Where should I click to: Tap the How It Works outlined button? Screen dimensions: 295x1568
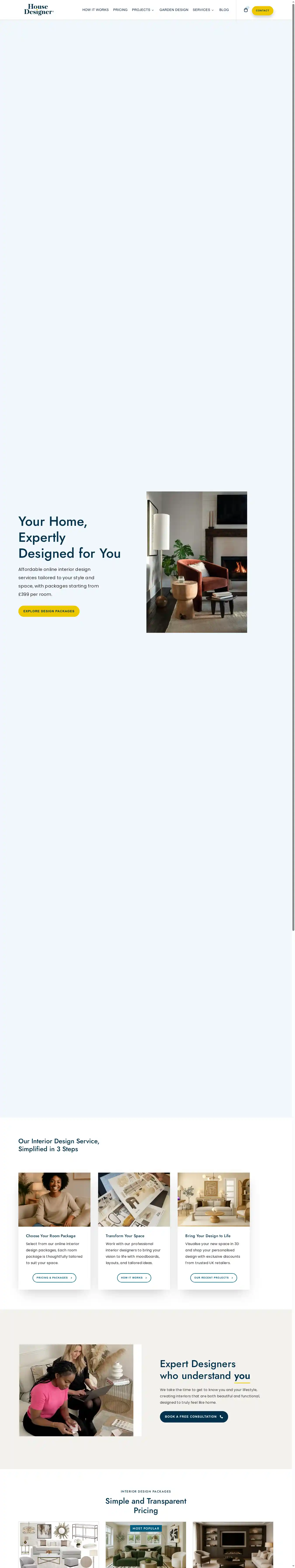pos(134,1278)
